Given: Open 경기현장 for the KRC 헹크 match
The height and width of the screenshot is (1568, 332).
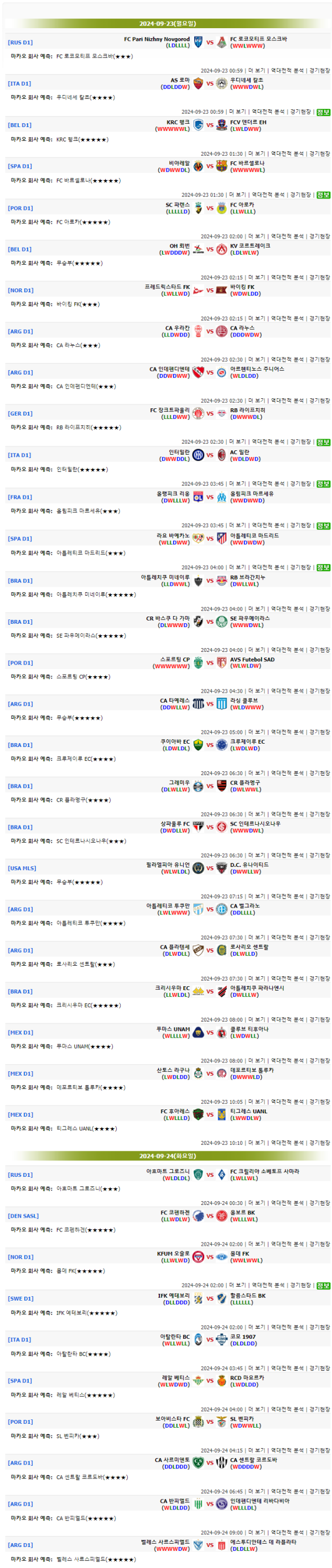Looking at the screenshot, I should [x=319, y=154].
